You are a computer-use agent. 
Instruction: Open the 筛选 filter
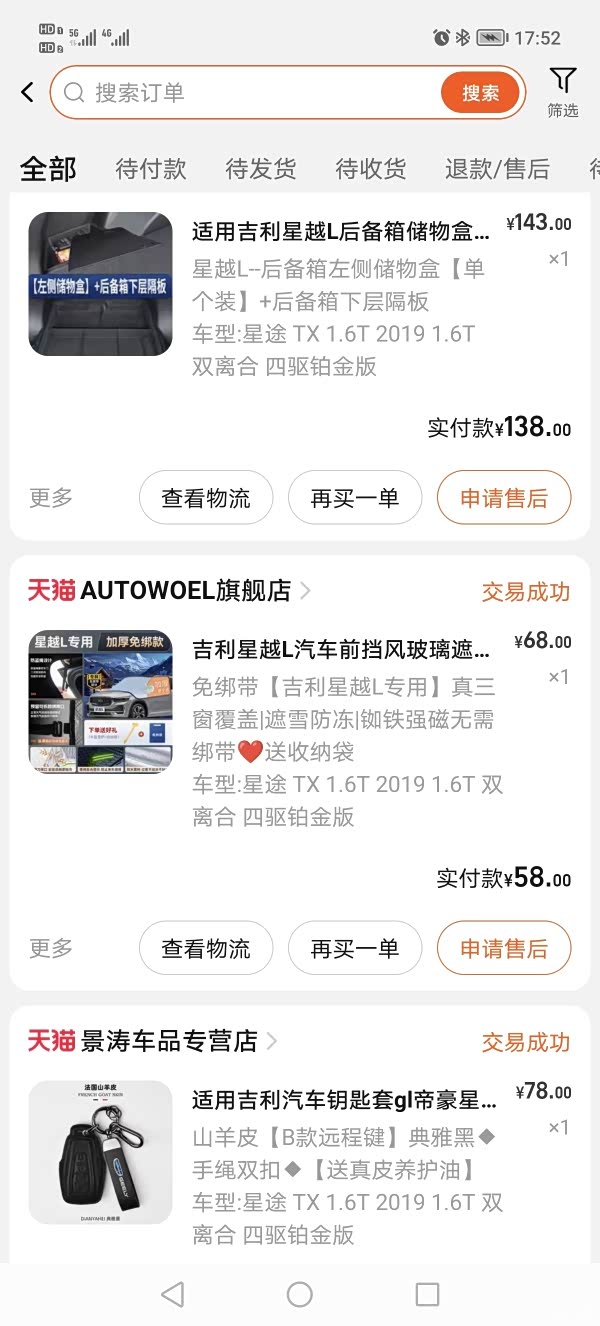[563, 92]
